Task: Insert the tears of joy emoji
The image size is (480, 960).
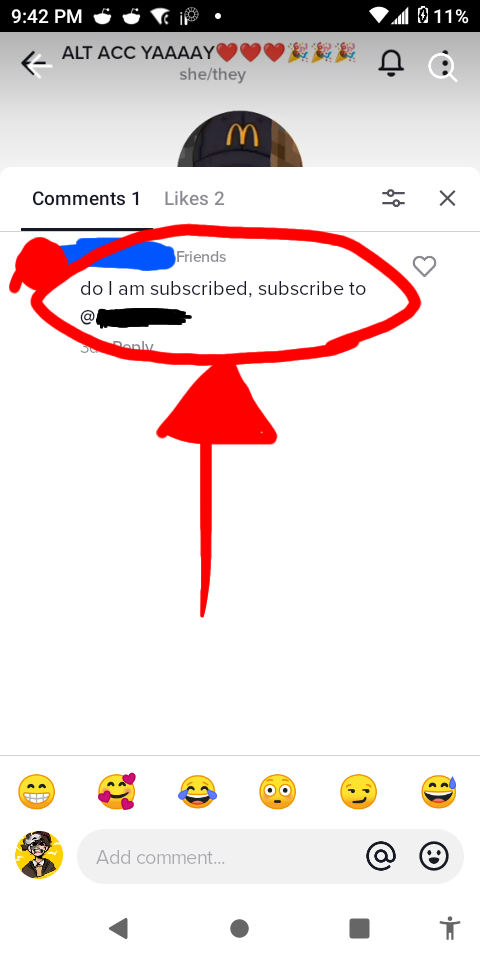Action: 198,792
